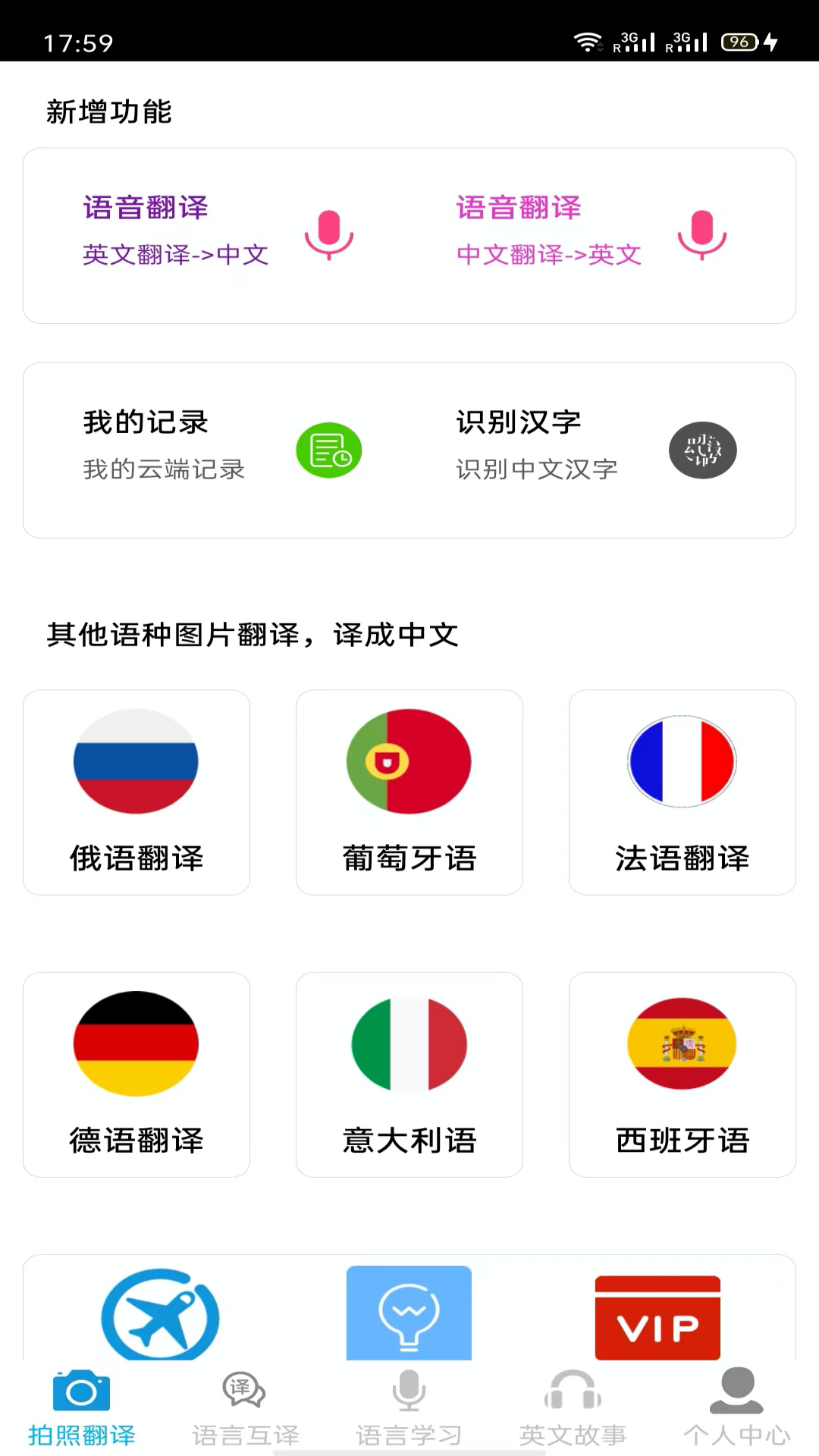Tap the mic icon for English to Chinese voice translation
Screen dimensions: 819x1456
(329, 235)
